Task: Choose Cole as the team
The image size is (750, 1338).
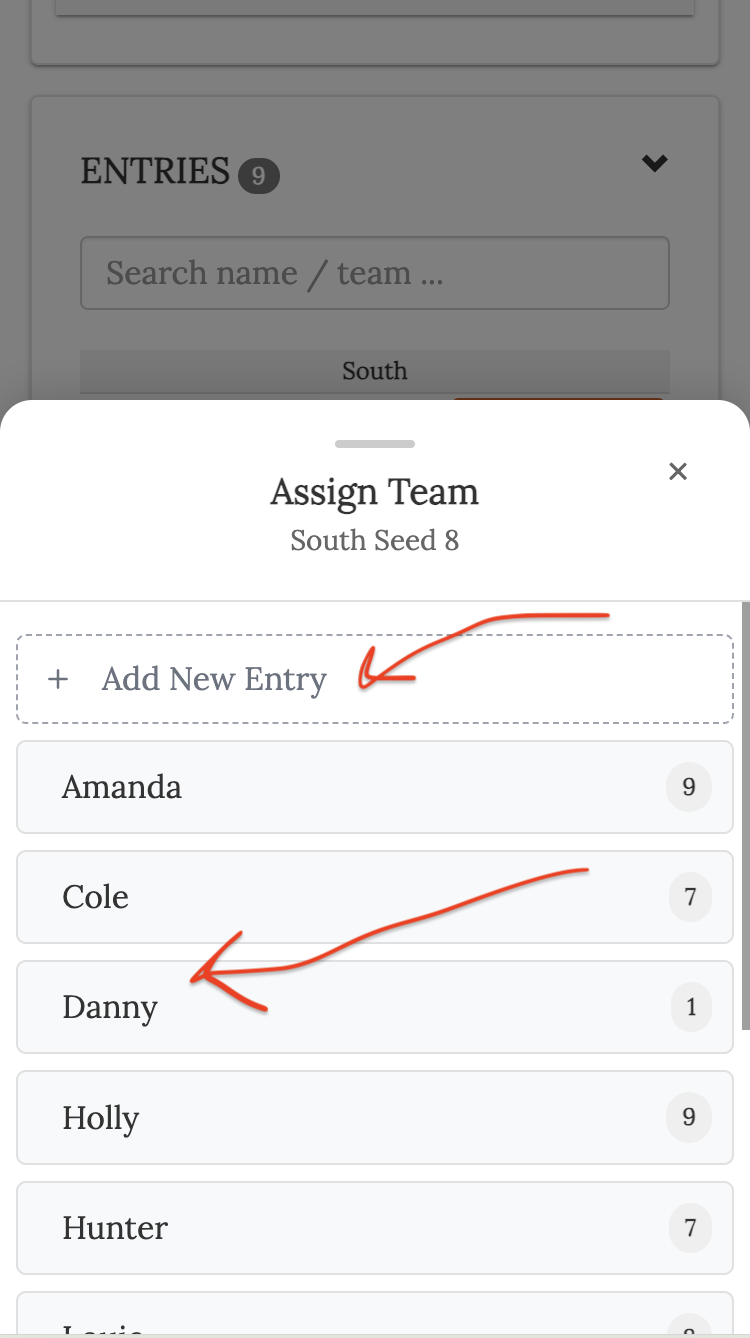Action: point(374,897)
